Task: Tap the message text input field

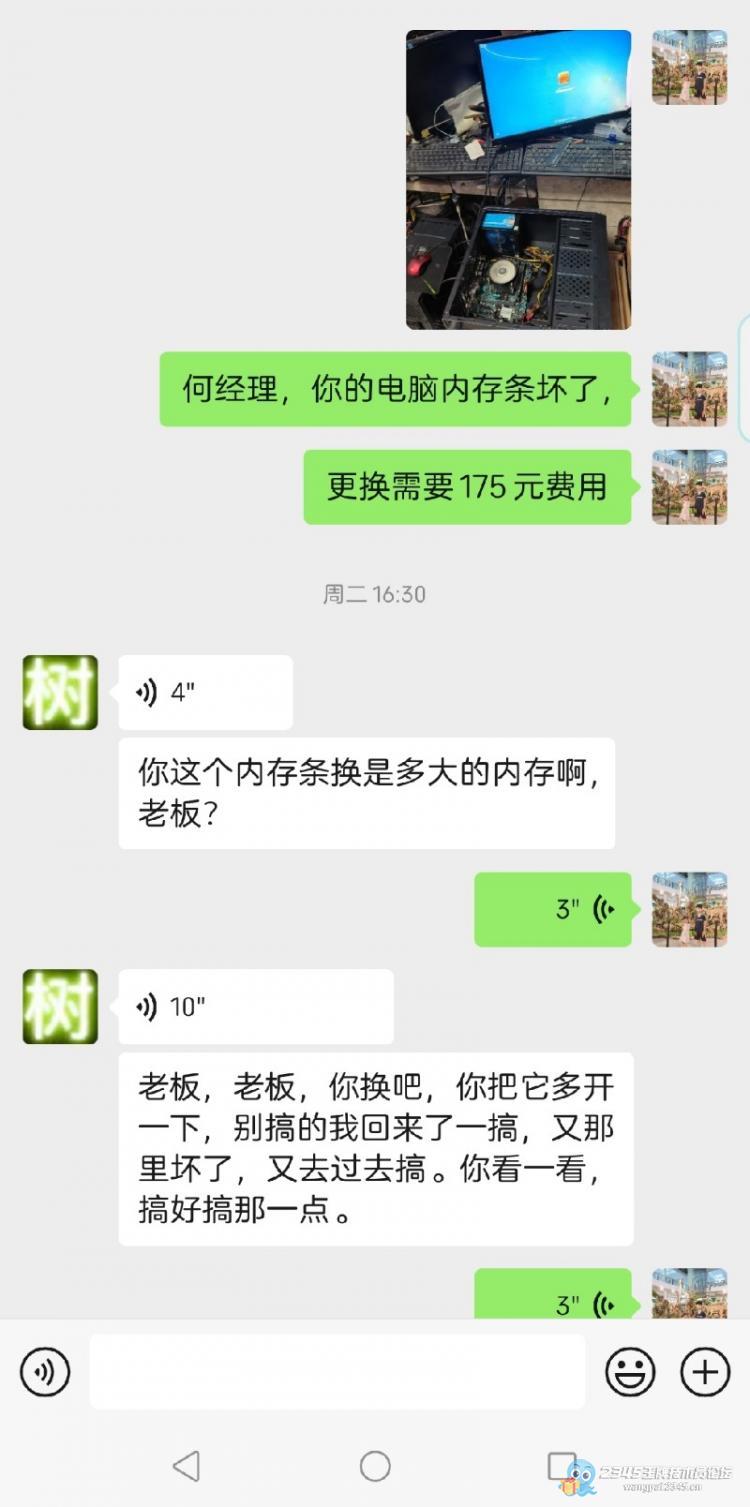Action: point(337,1371)
